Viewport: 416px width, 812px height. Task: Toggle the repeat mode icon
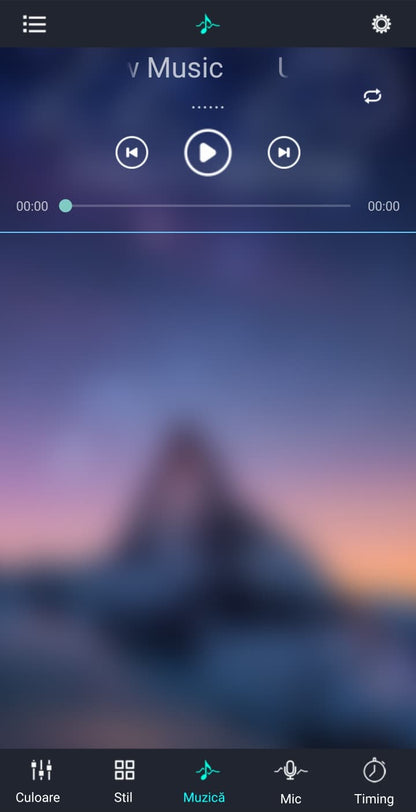(372, 96)
